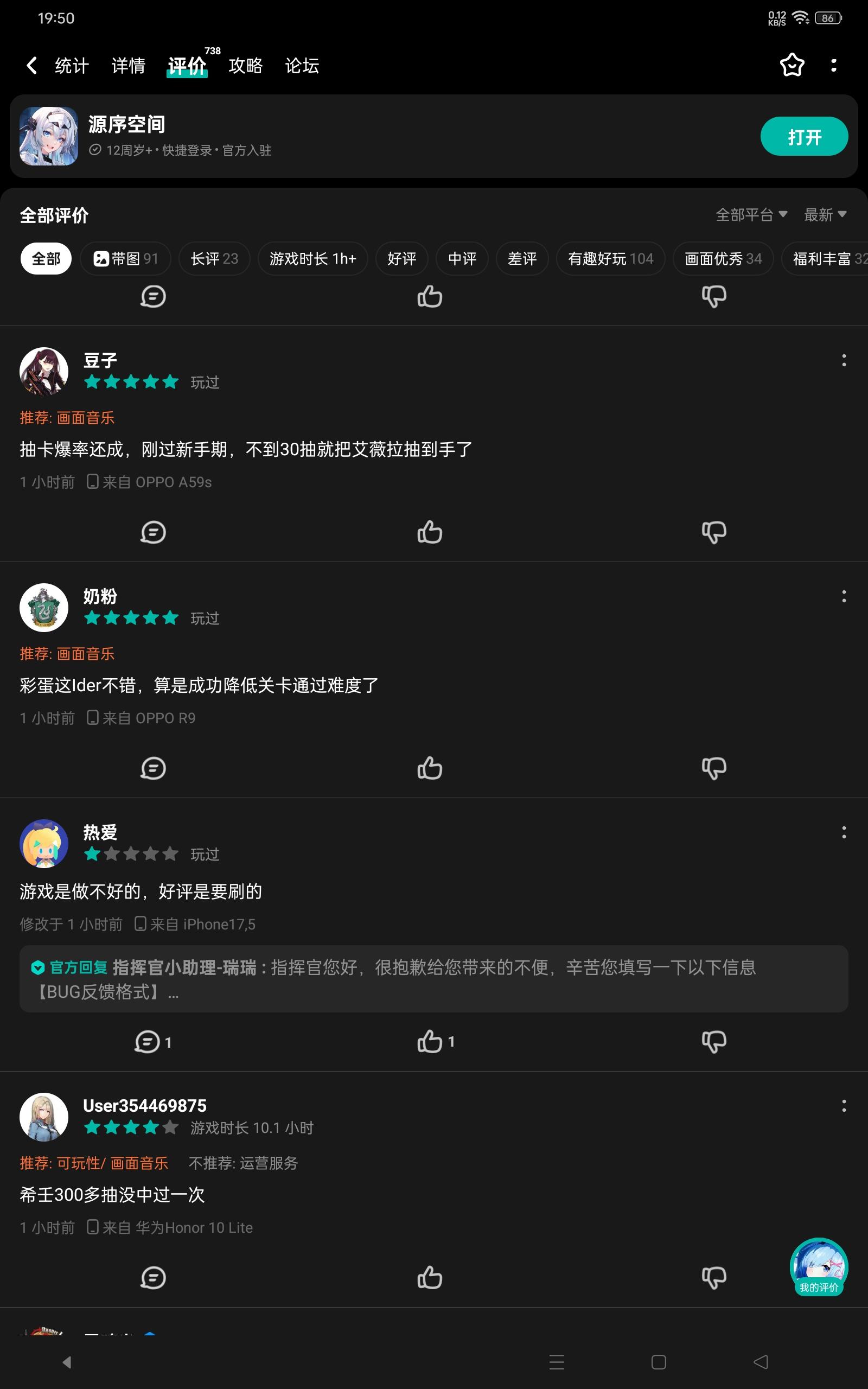Tap the back arrow at top left
The height and width of the screenshot is (1389, 868).
(31, 66)
